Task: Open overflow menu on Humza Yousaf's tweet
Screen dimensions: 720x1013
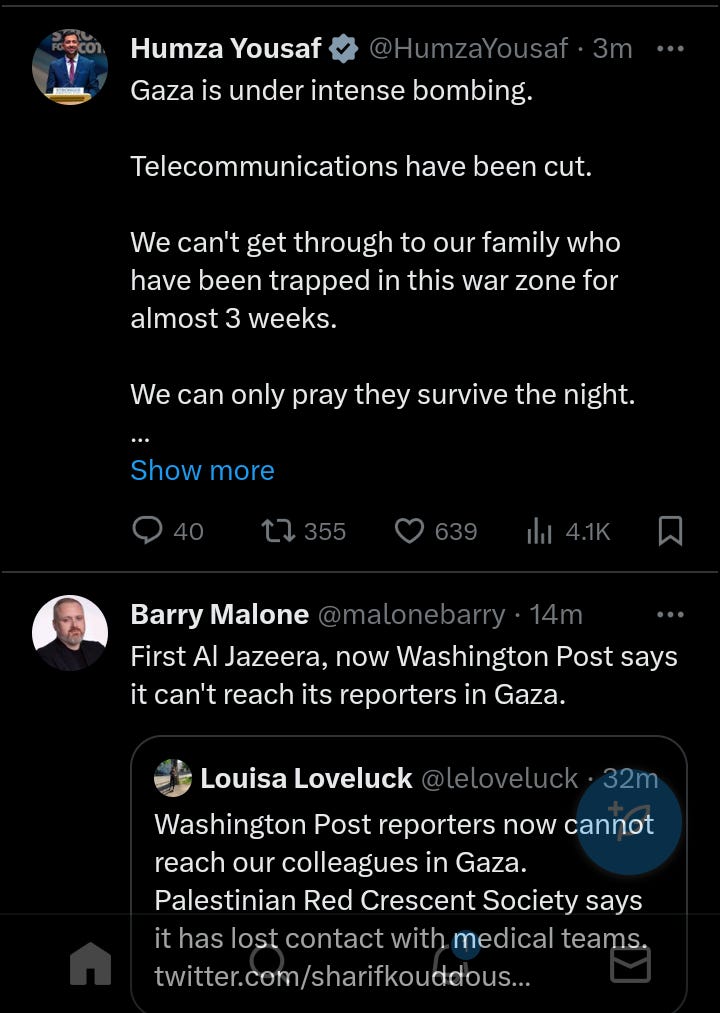Action: (670, 48)
